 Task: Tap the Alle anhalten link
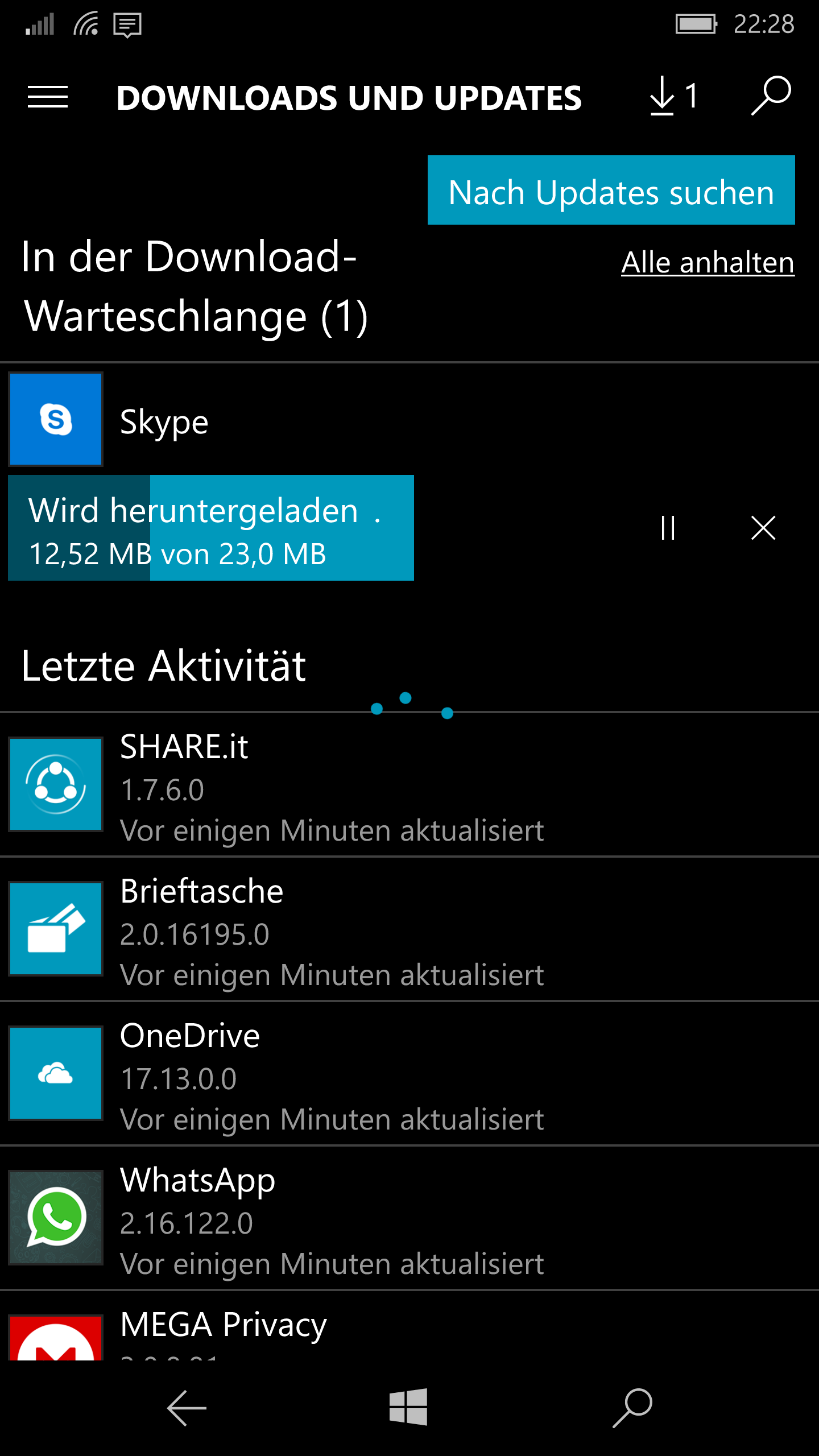pos(708,263)
